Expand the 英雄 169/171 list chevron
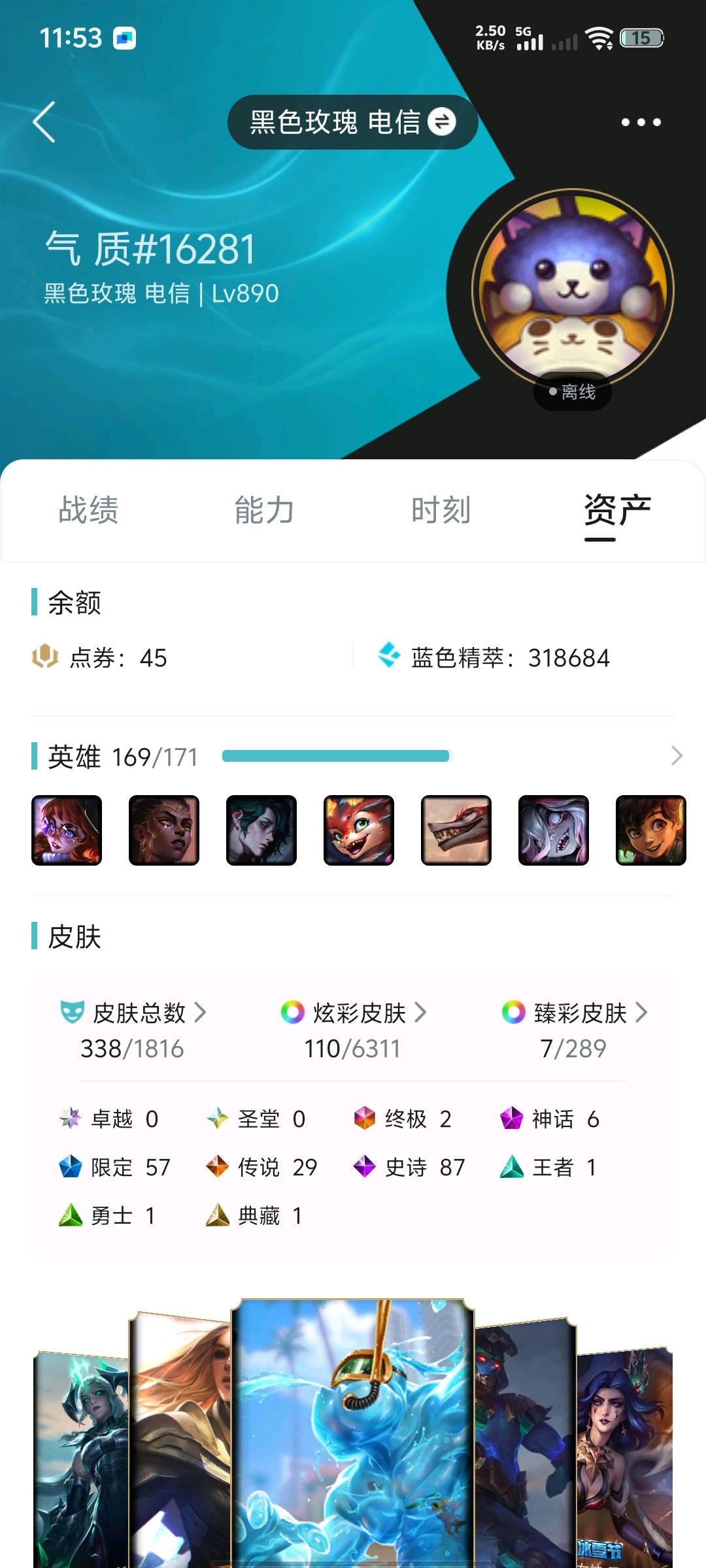Image resolution: width=706 pixels, height=1568 pixels. pos(677,756)
